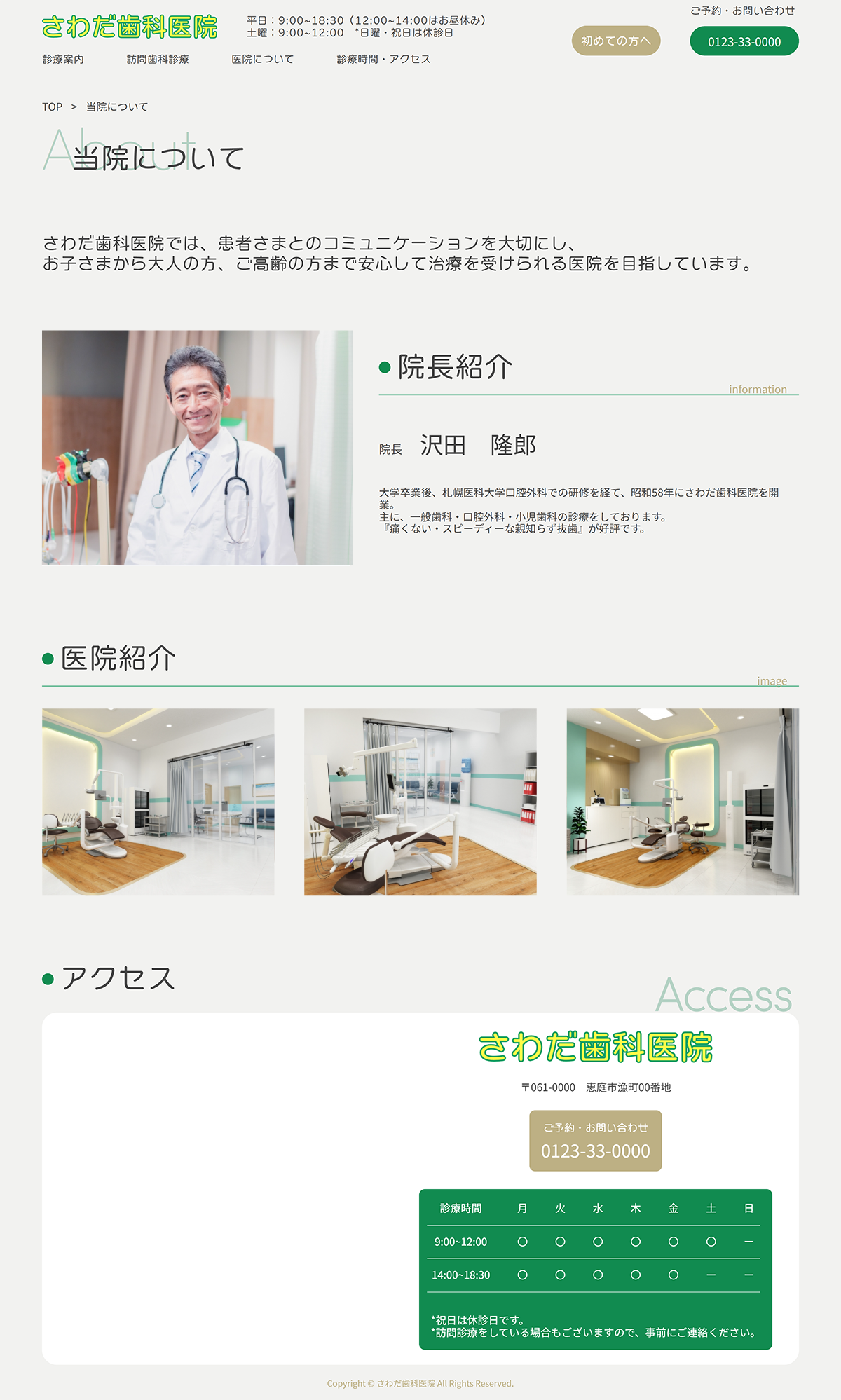Open 医院について in the top menu

pyautogui.click(x=263, y=60)
